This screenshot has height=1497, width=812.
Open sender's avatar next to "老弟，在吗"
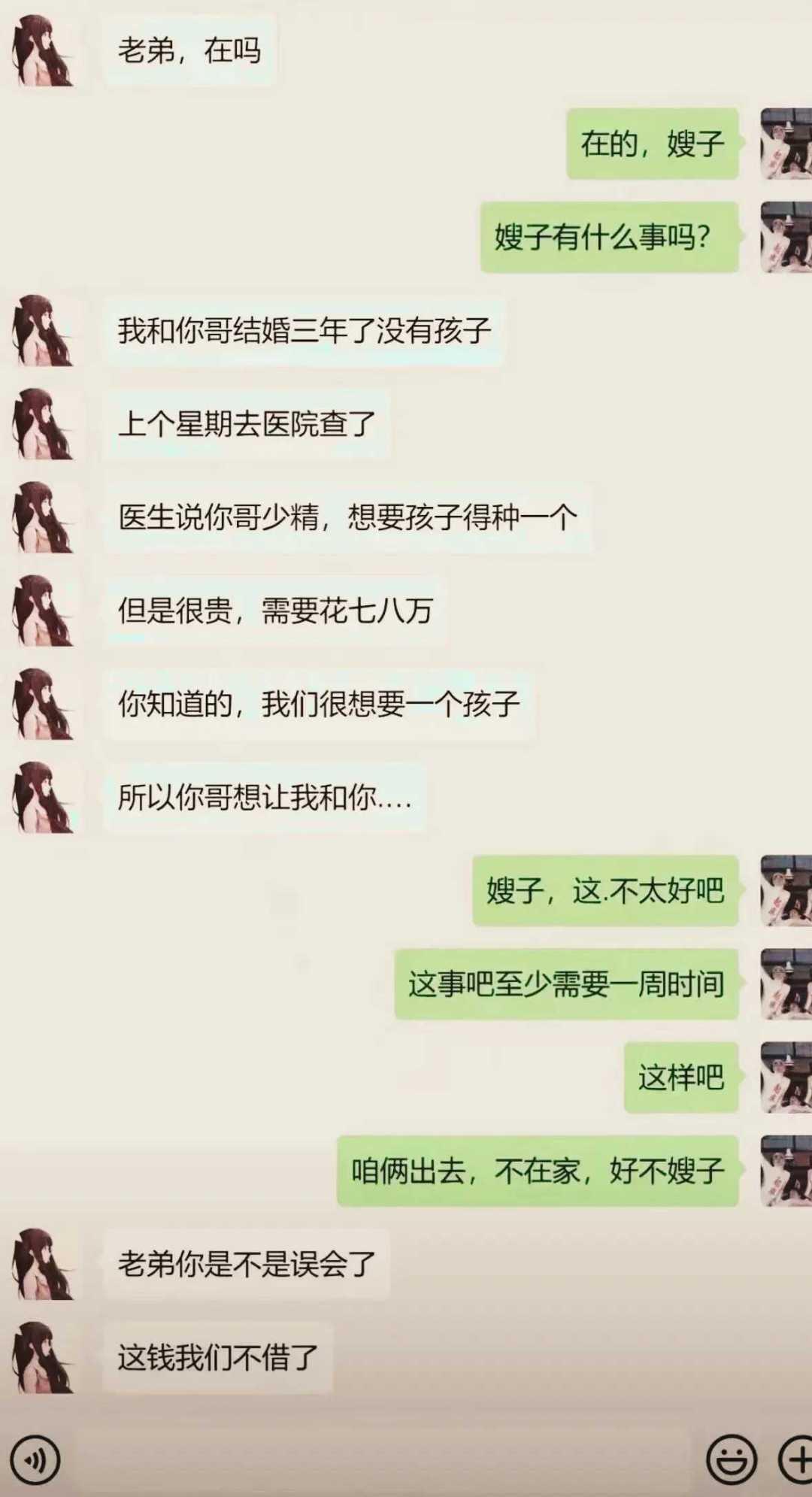point(42,51)
